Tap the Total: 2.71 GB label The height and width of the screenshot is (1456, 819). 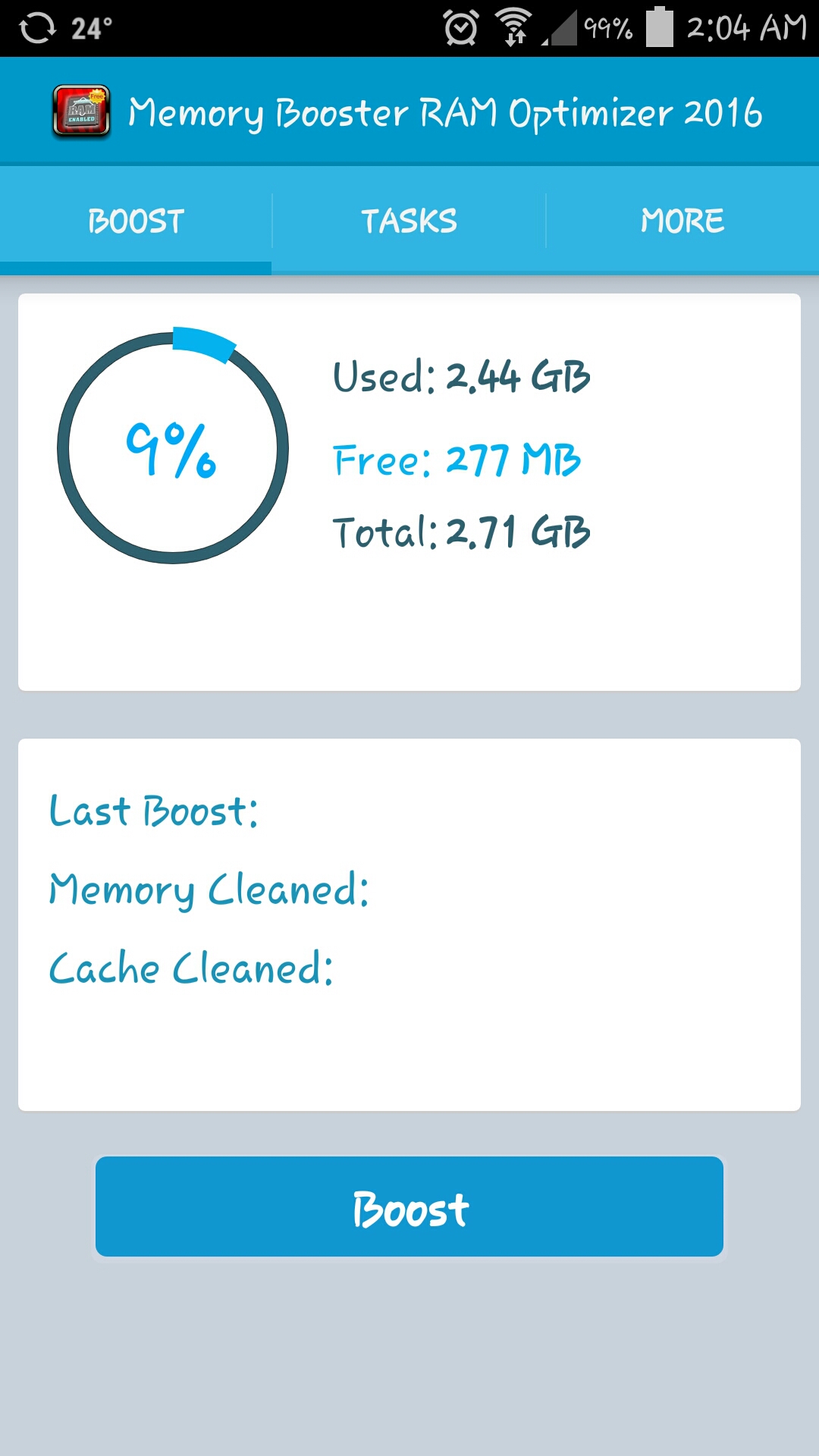coord(460,532)
